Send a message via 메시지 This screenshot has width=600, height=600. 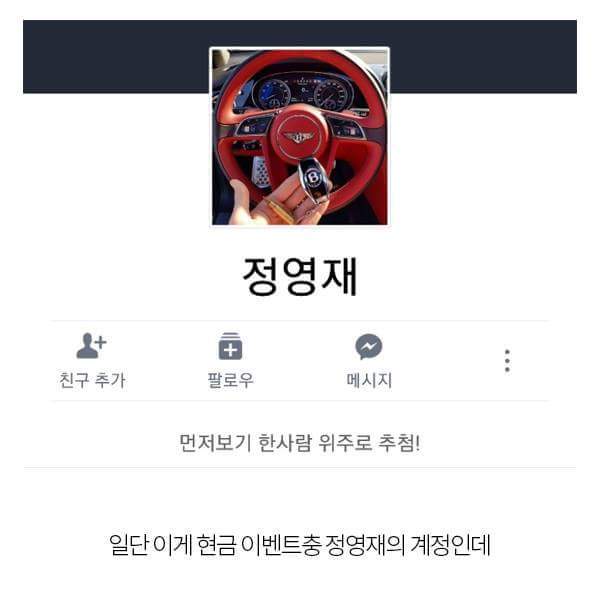(x=369, y=359)
